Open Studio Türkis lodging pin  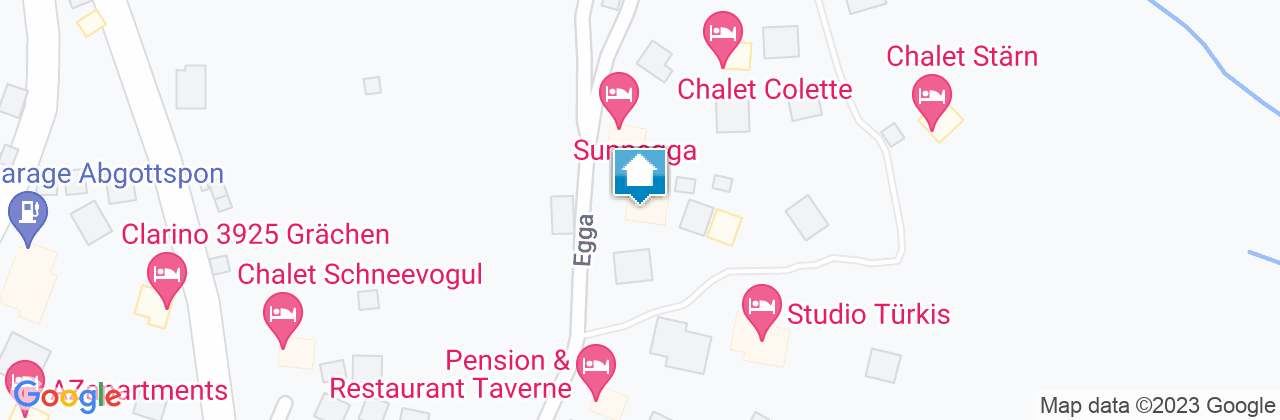(762, 303)
